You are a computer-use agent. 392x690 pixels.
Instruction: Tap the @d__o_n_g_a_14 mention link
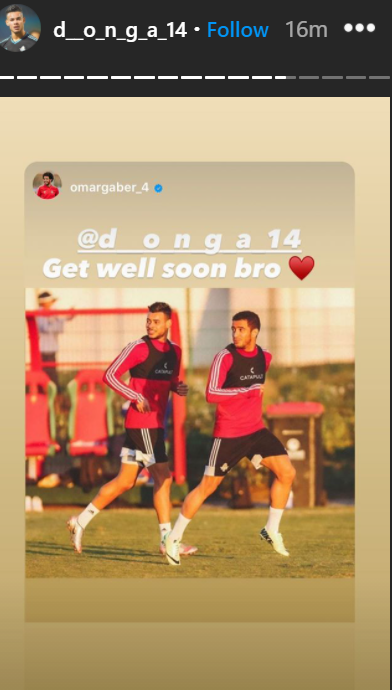pyautogui.click(x=190, y=240)
